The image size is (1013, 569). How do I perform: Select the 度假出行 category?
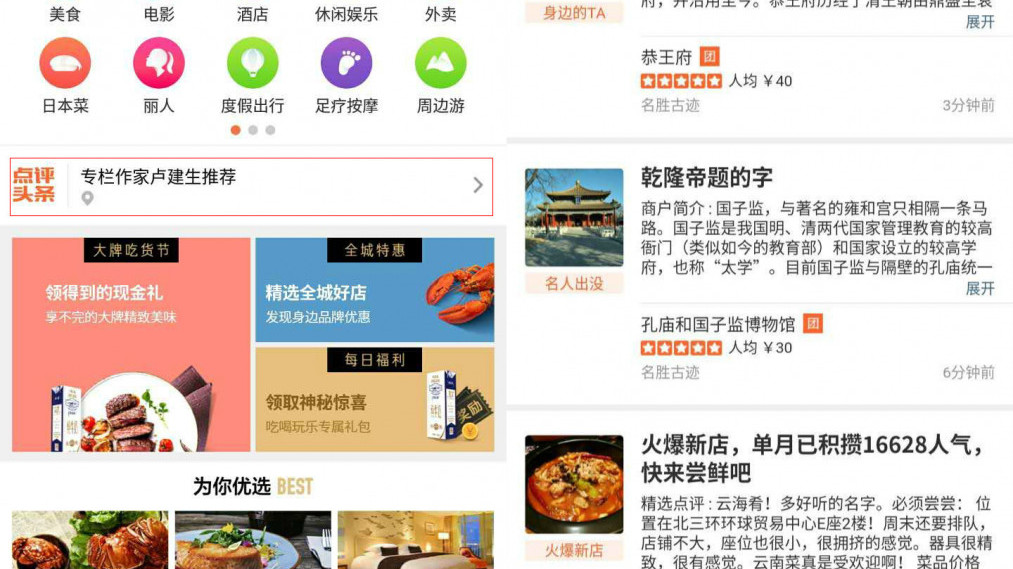pos(252,75)
